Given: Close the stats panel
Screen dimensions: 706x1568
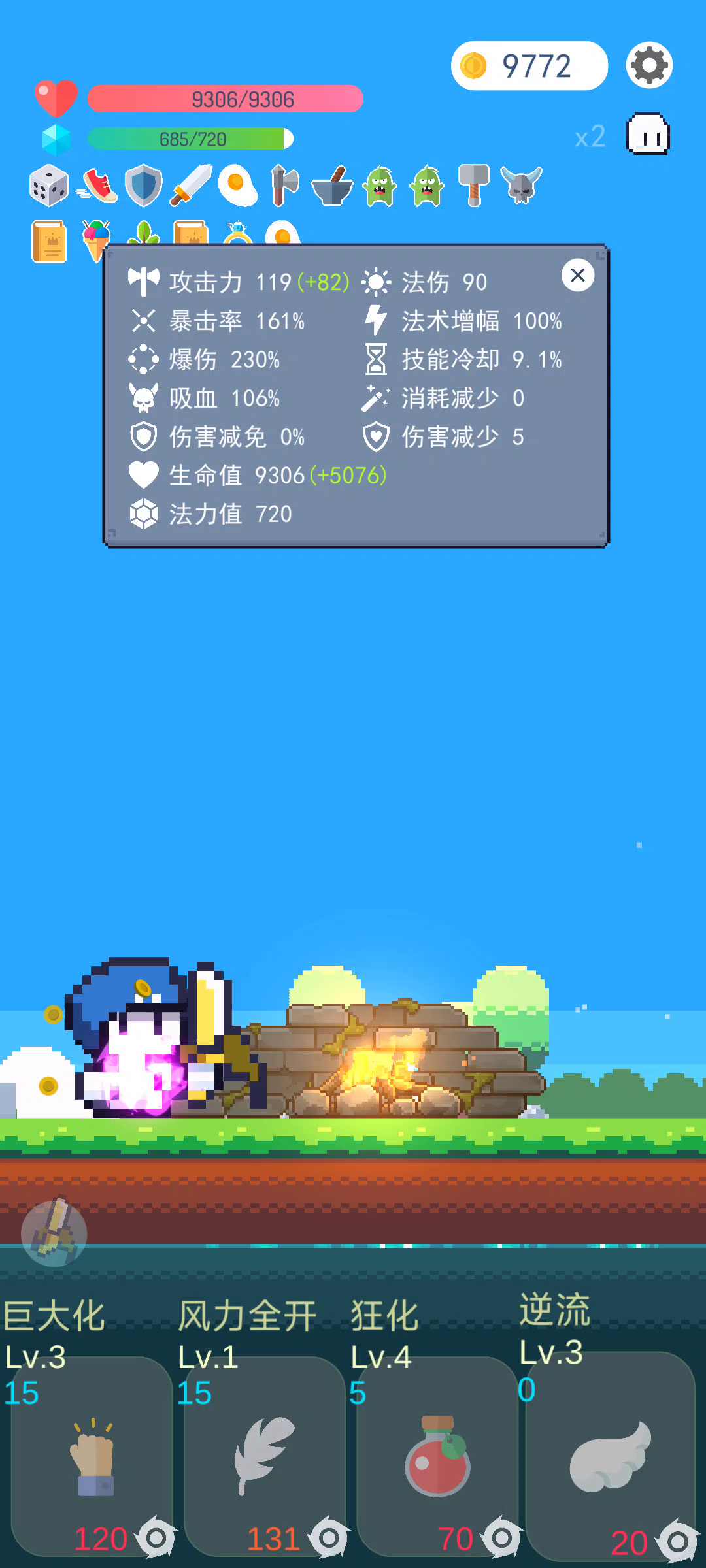Looking at the screenshot, I should [x=578, y=275].
